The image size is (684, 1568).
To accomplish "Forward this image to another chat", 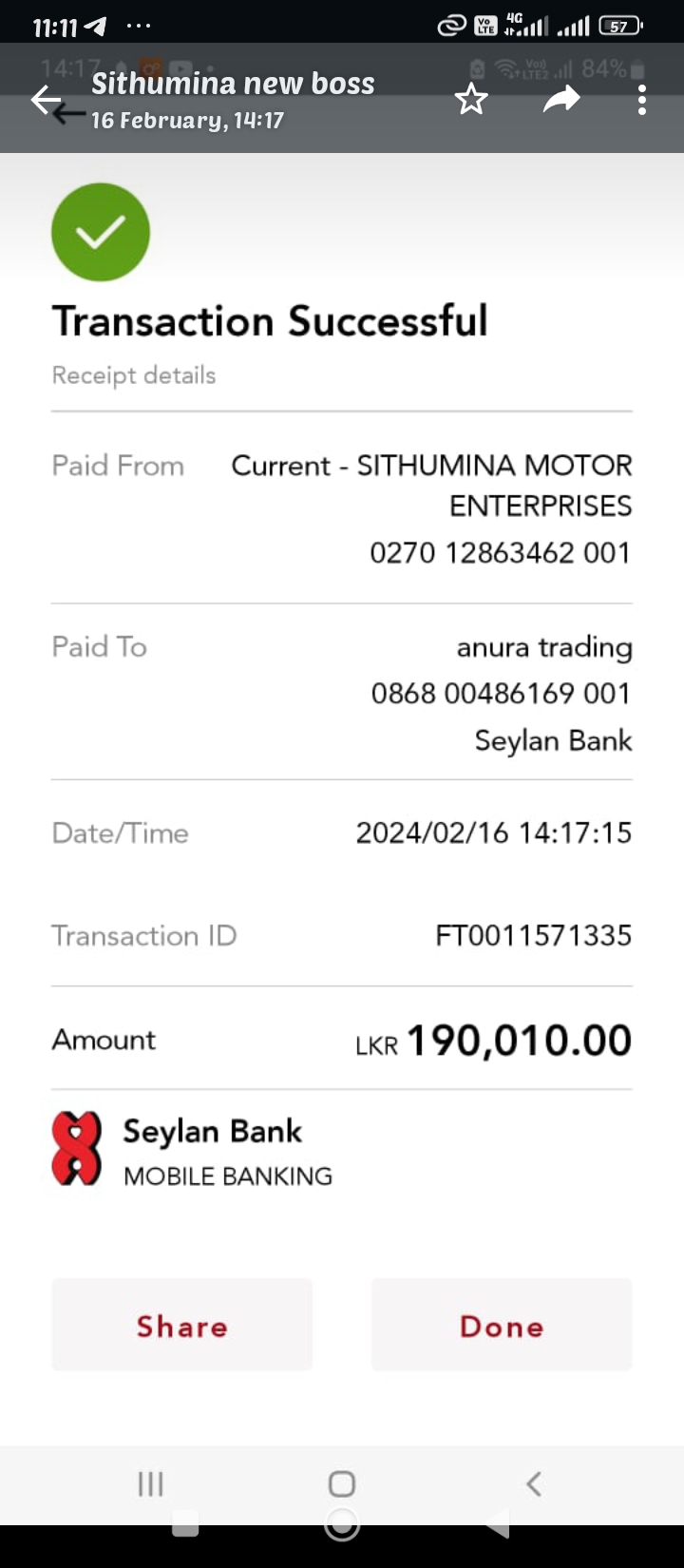I will [561, 99].
